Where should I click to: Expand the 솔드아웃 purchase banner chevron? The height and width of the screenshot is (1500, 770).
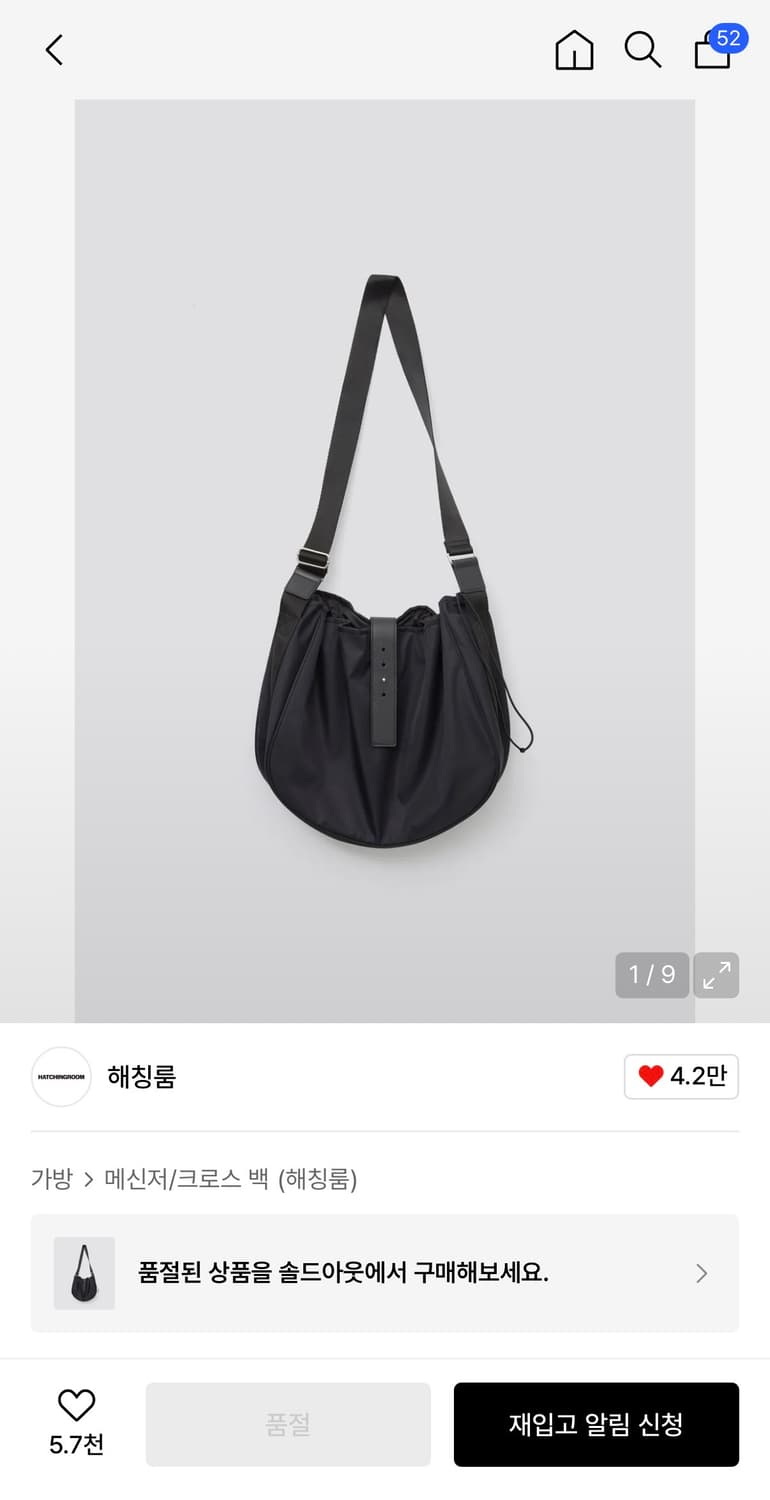[x=701, y=1273]
